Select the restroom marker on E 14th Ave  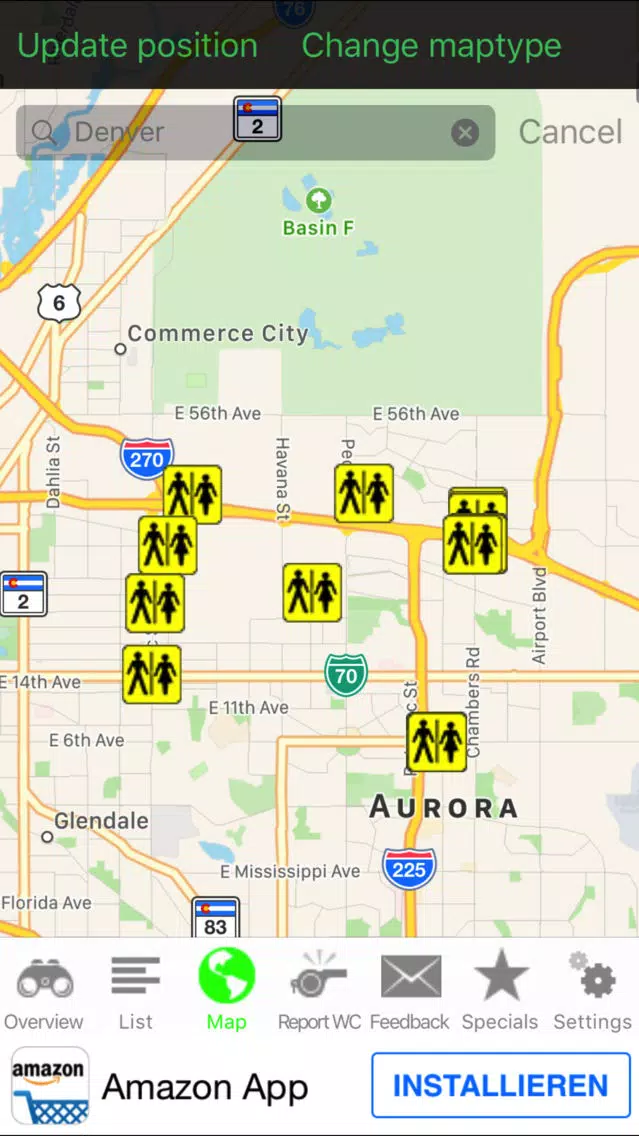point(151,674)
